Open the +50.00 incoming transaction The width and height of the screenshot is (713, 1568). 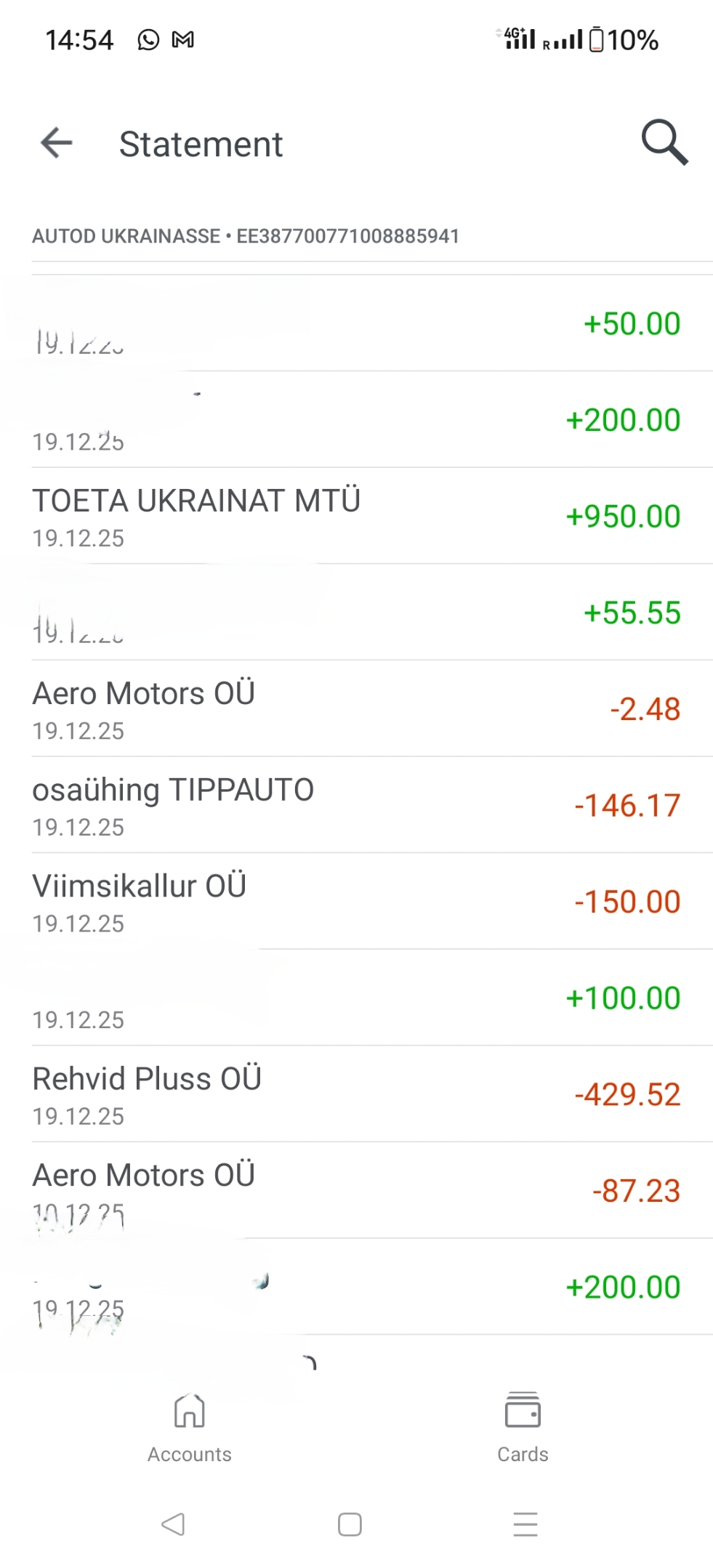pos(356,324)
